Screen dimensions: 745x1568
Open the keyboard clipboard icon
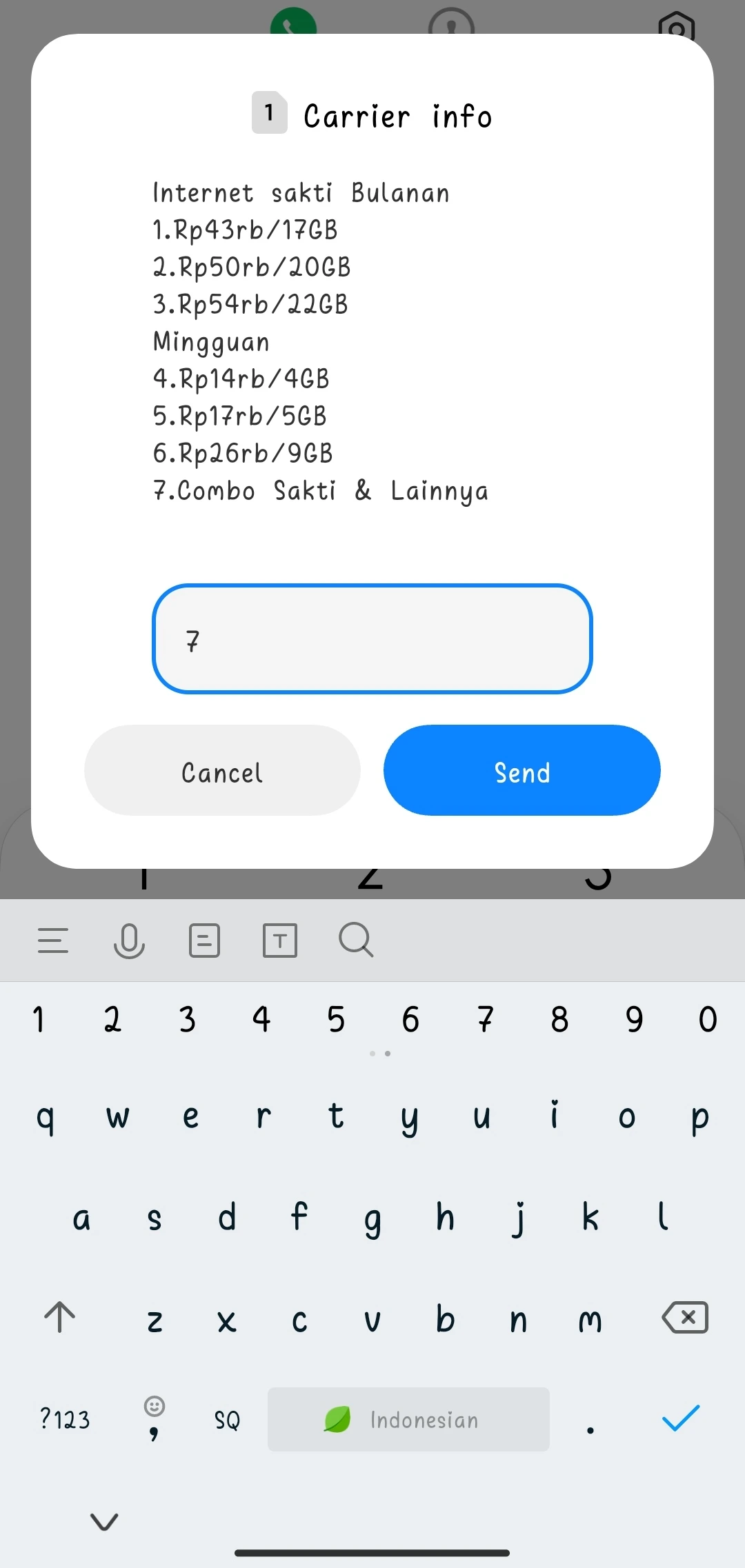click(205, 941)
